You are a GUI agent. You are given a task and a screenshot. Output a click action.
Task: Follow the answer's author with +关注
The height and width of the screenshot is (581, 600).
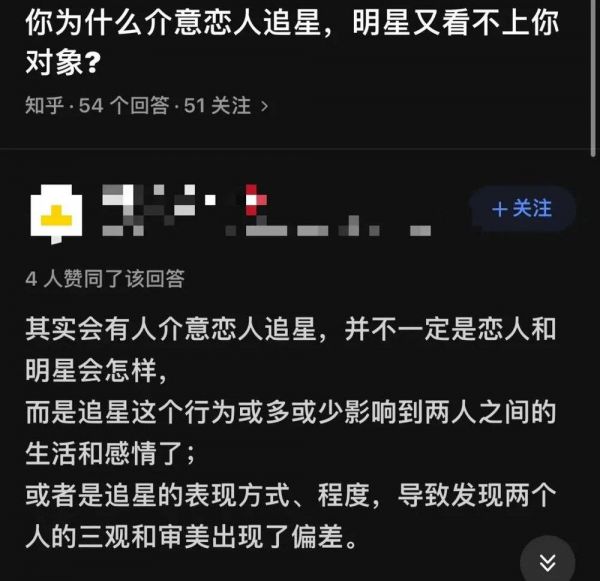[x=522, y=209]
